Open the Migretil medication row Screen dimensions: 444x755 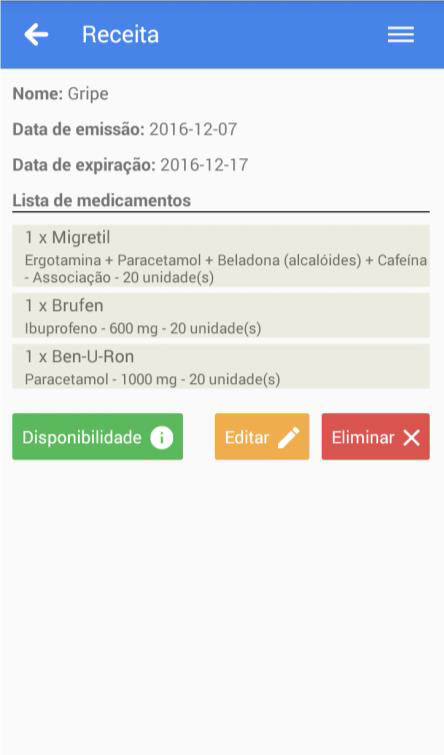pyautogui.click(x=221, y=256)
